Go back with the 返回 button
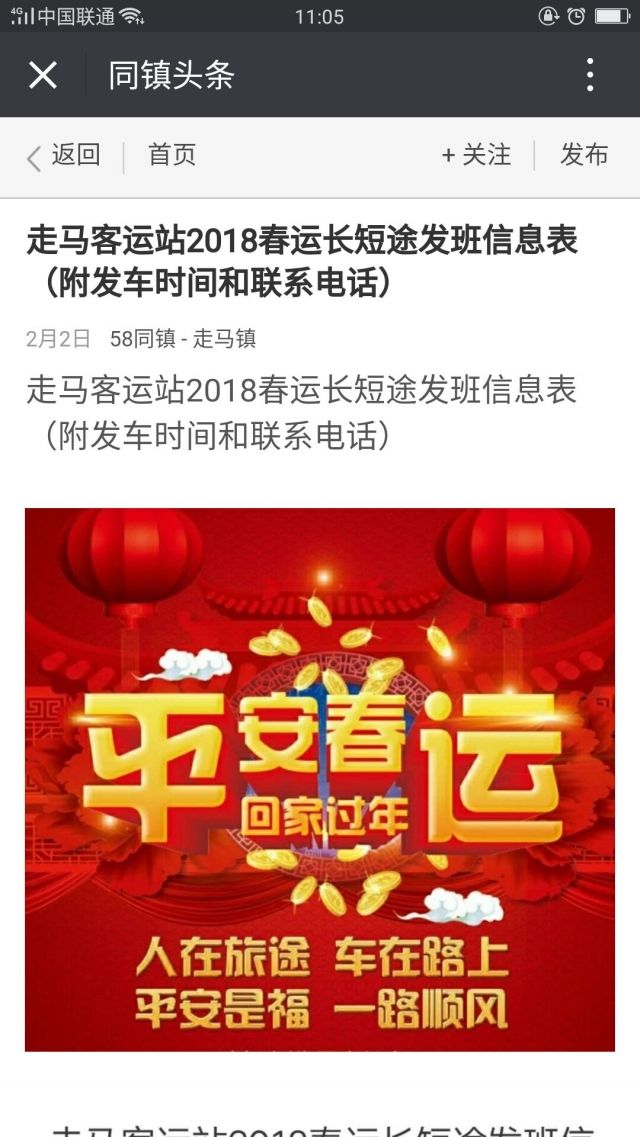Viewport: 640px width, 1137px height. pyautogui.click(x=63, y=155)
